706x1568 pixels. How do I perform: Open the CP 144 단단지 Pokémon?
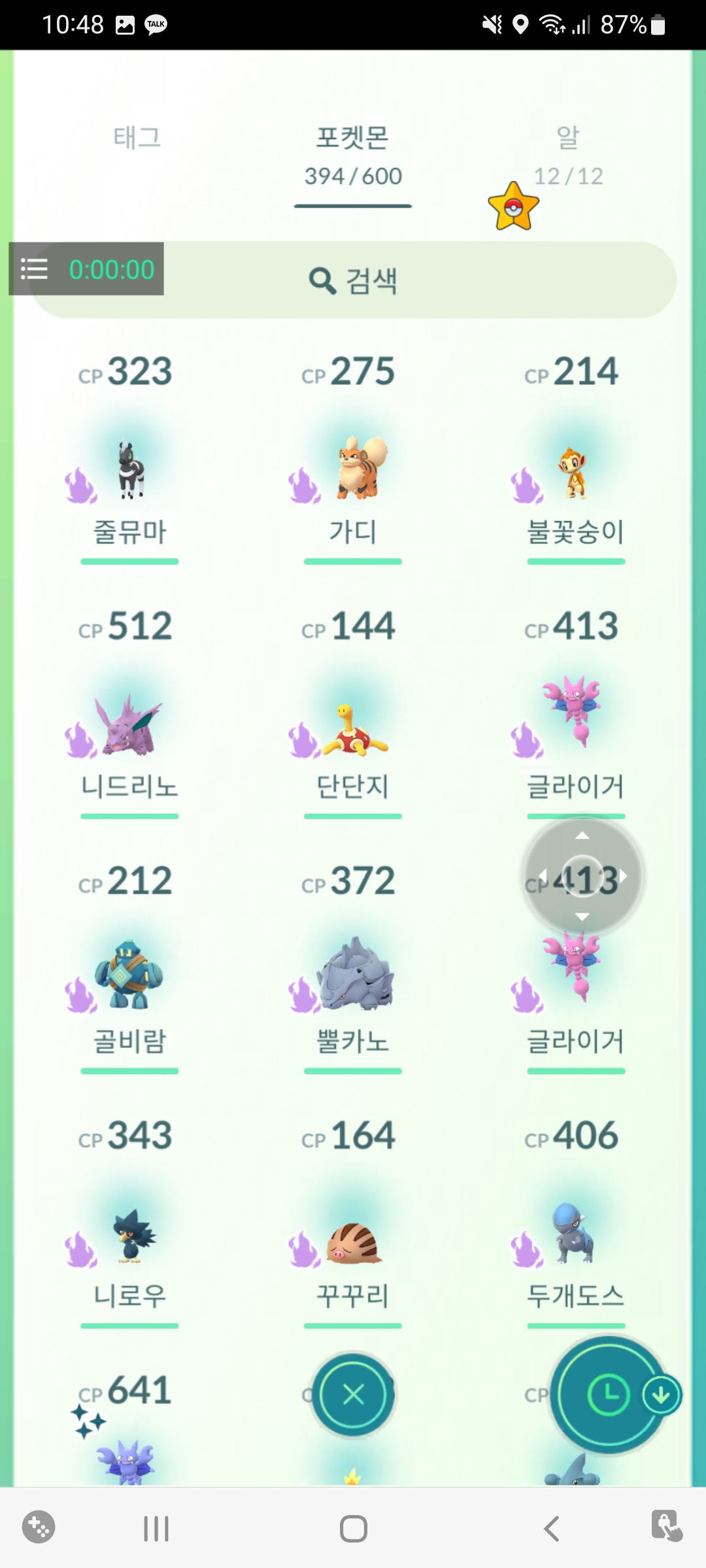[x=353, y=725]
